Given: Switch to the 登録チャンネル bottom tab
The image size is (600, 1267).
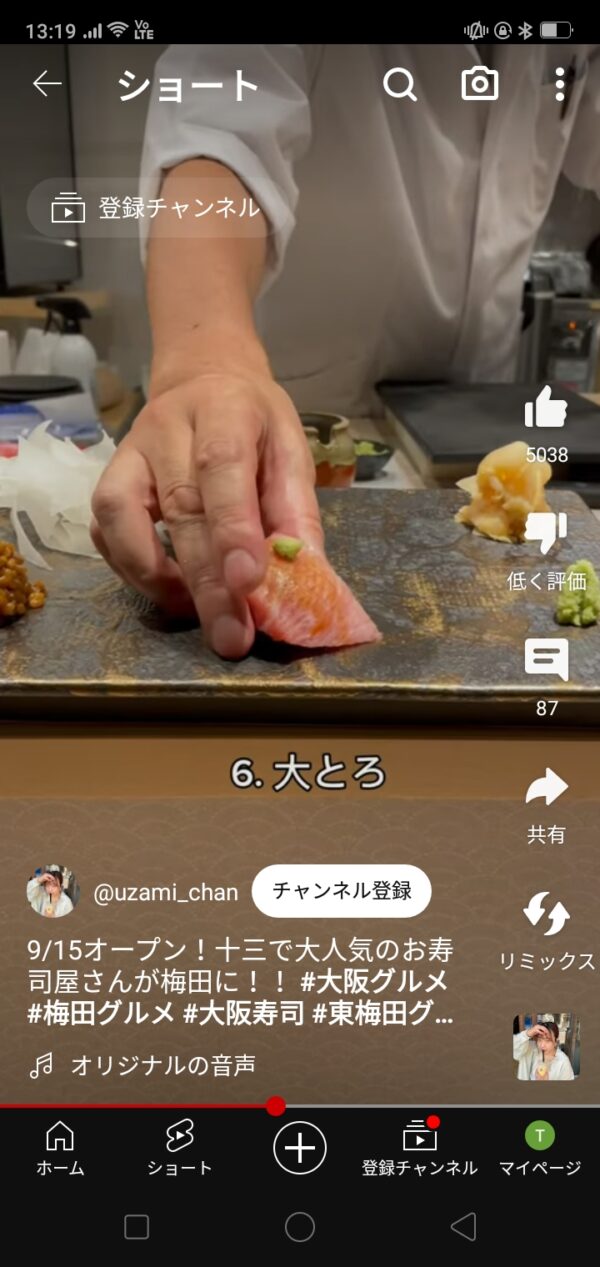Looking at the screenshot, I should coord(420,1148).
